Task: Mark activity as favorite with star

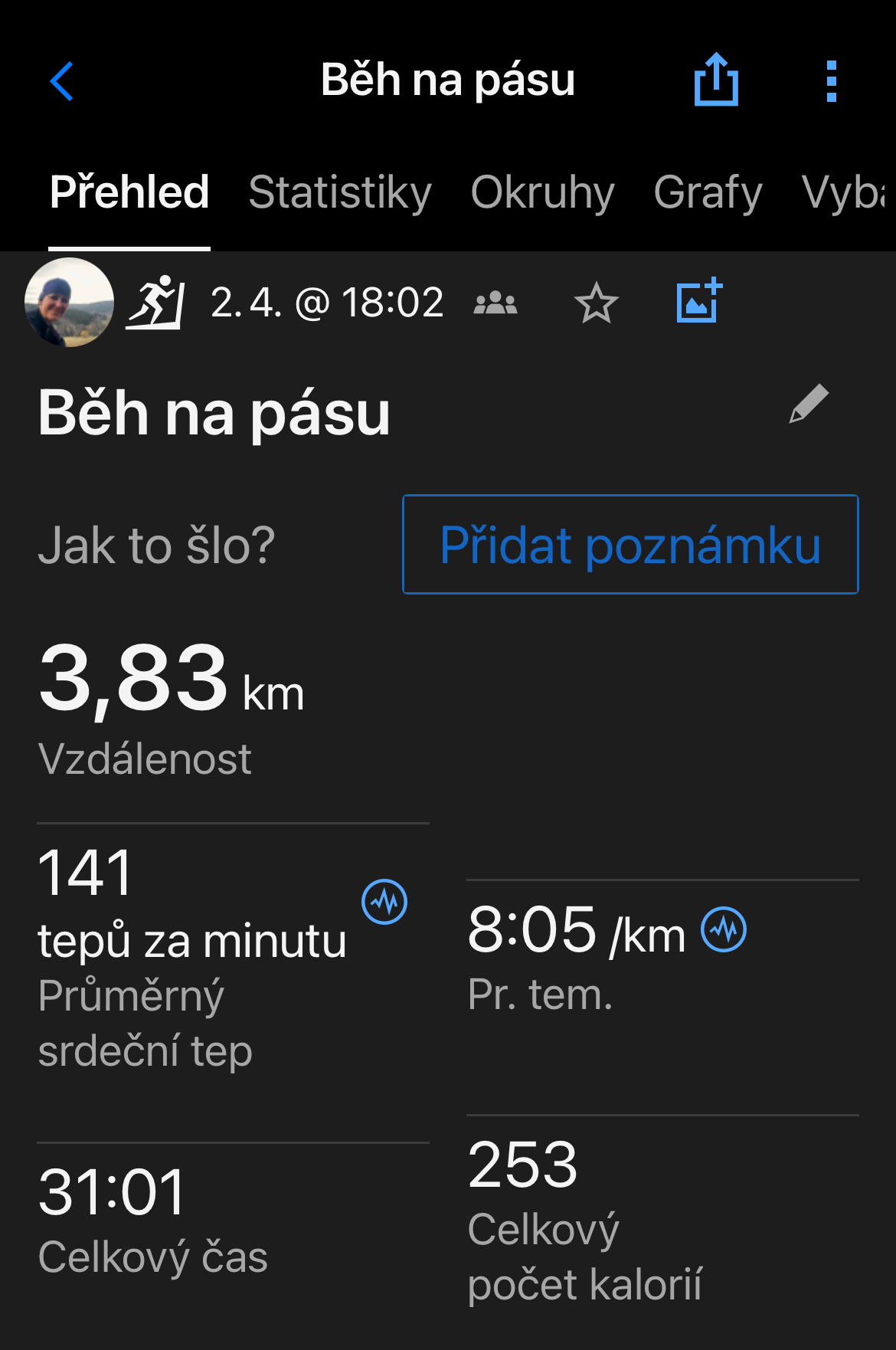Action: (x=596, y=303)
